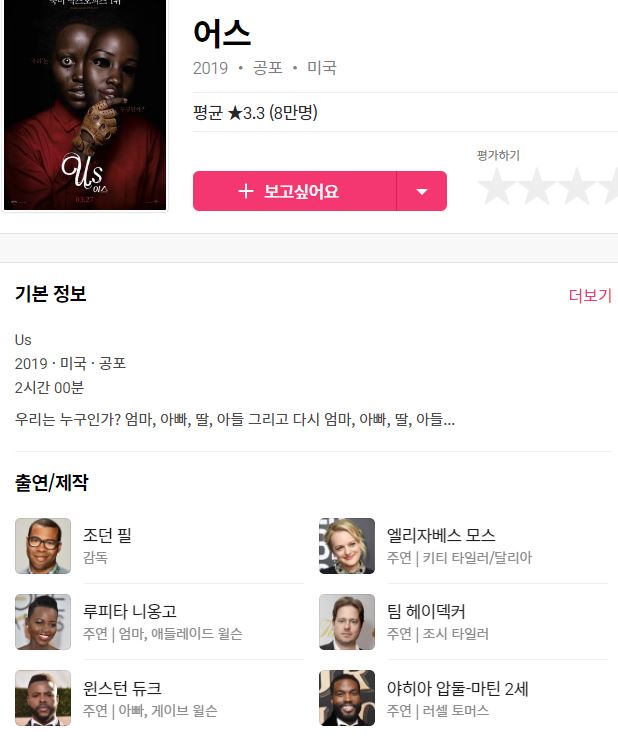The image size is (618, 746).
Task: Select cast member 팀 헤이덱커
Action: [425, 611]
